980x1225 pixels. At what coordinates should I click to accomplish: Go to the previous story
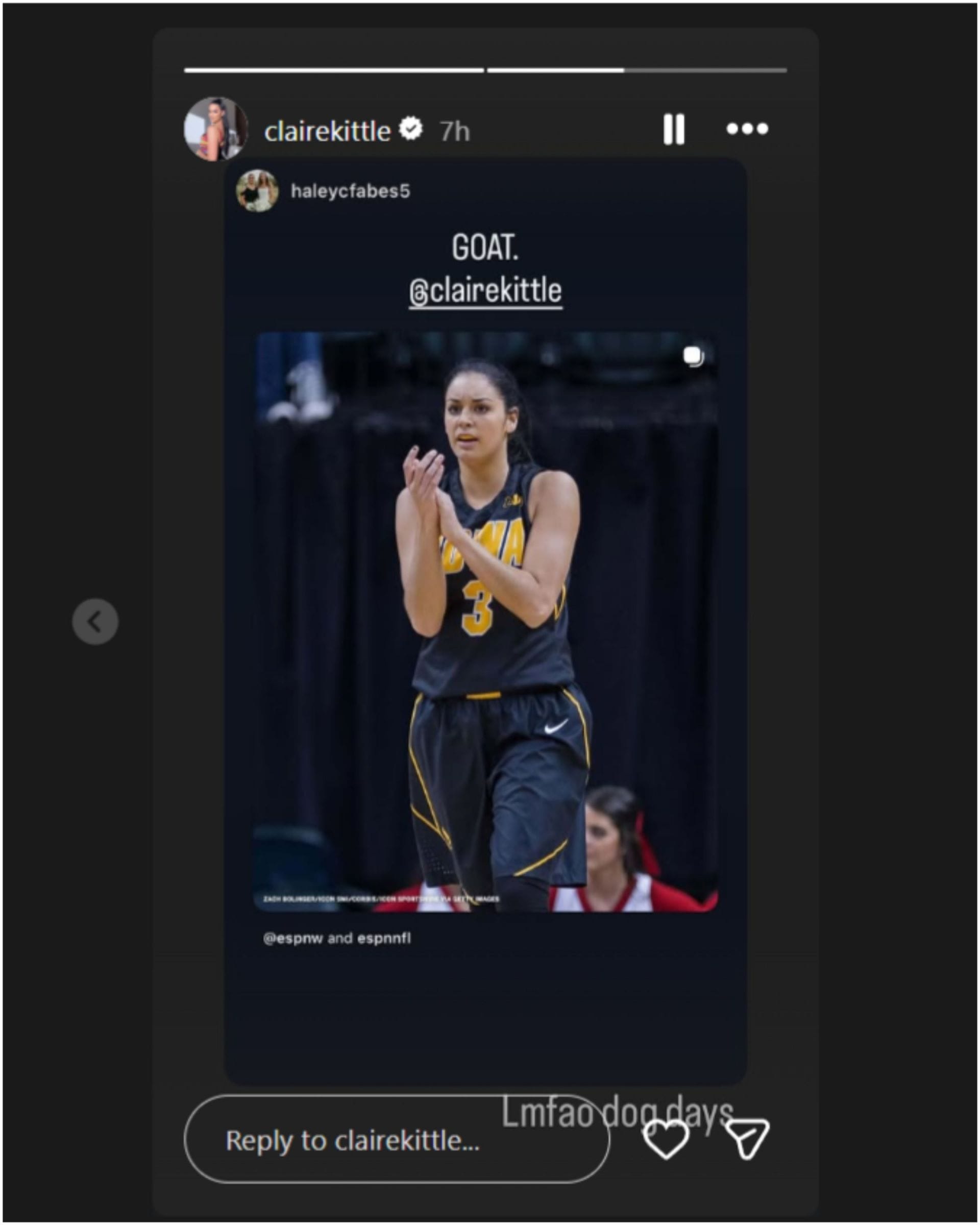click(x=95, y=621)
